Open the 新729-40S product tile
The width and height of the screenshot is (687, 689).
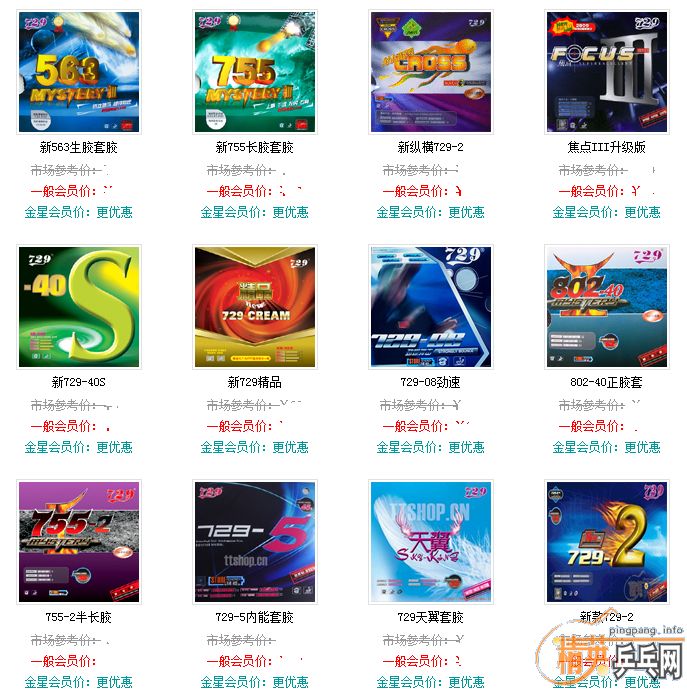point(79,307)
